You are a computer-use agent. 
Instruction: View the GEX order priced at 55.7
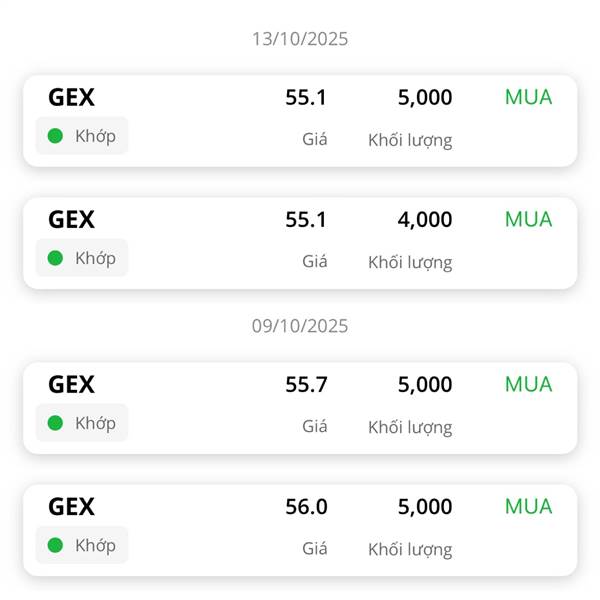[x=300, y=408]
